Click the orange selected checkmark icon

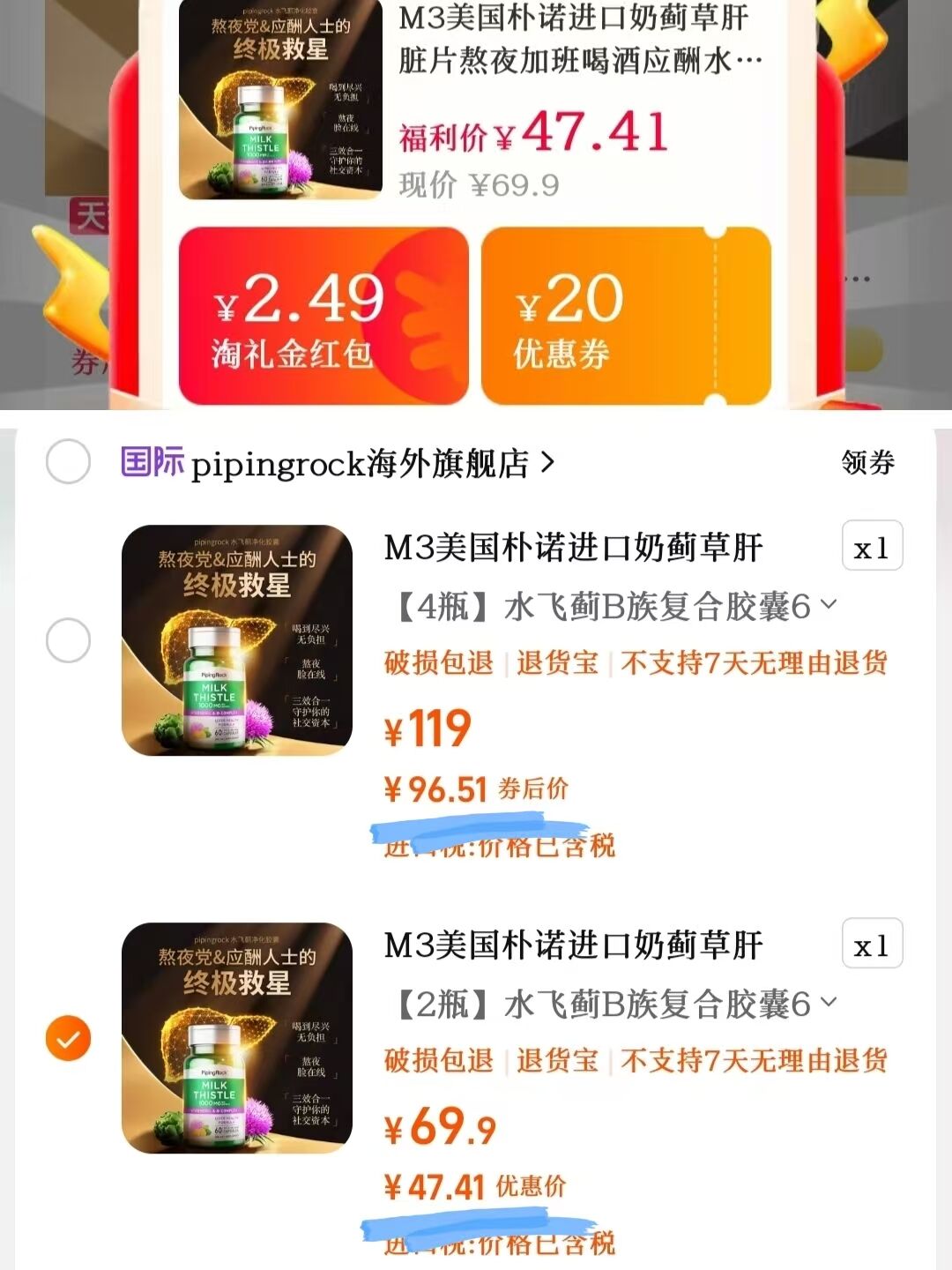pos(66,1037)
